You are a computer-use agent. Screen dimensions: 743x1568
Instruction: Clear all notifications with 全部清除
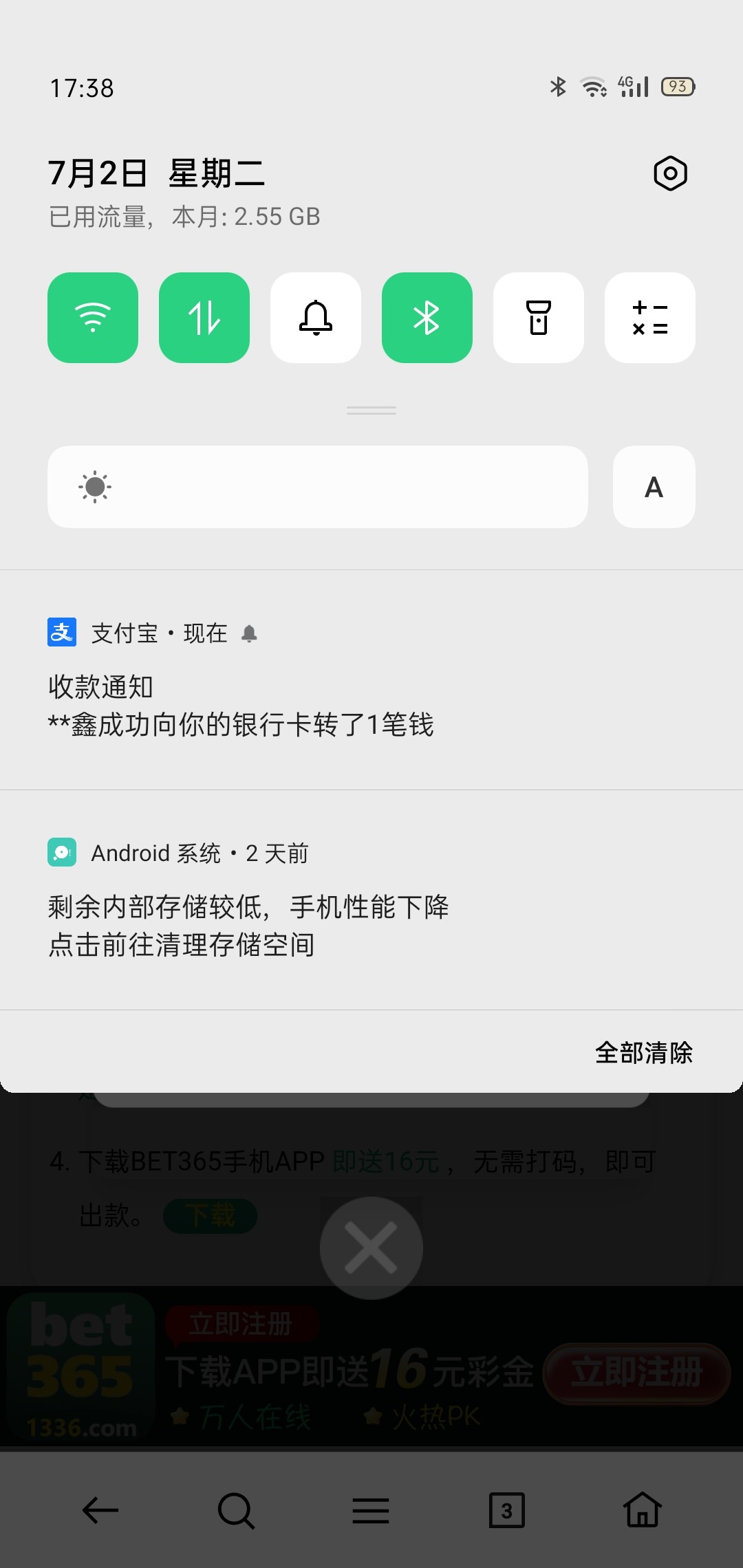point(643,1053)
